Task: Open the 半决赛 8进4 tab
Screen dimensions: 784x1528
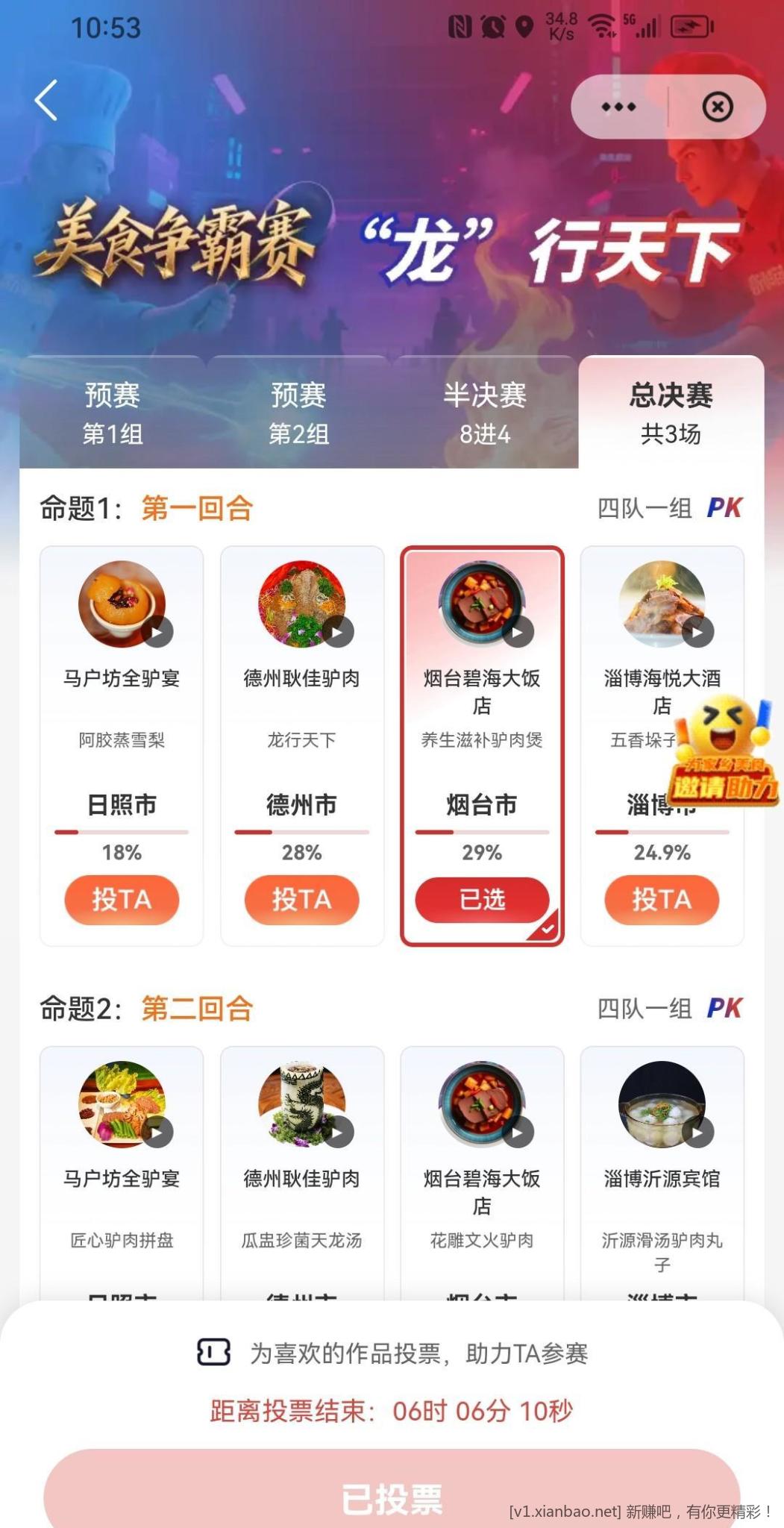Action: pyautogui.click(x=483, y=412)
